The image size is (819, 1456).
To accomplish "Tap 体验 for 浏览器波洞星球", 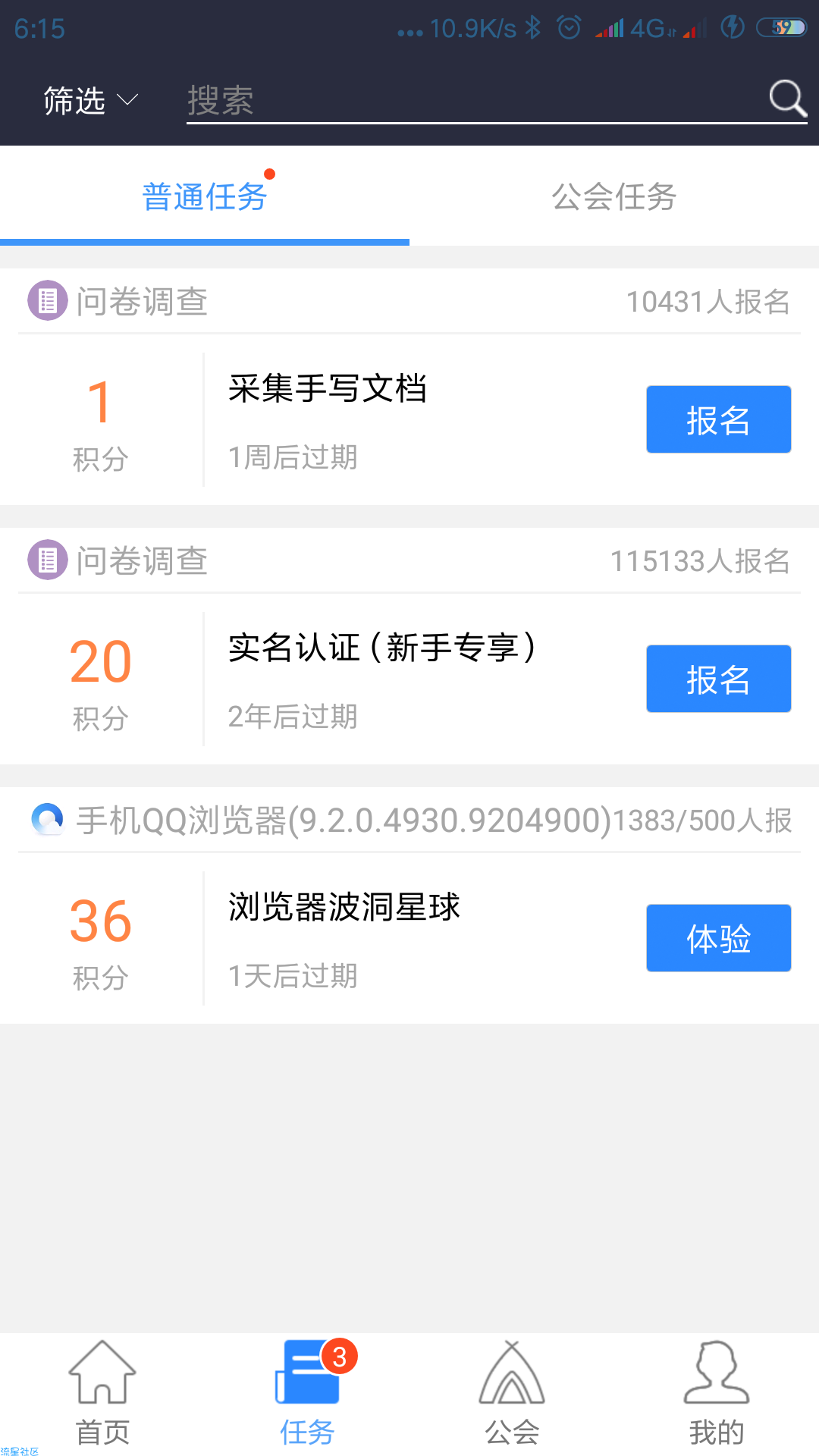I will pyautogui.click(x=718, y=938).
